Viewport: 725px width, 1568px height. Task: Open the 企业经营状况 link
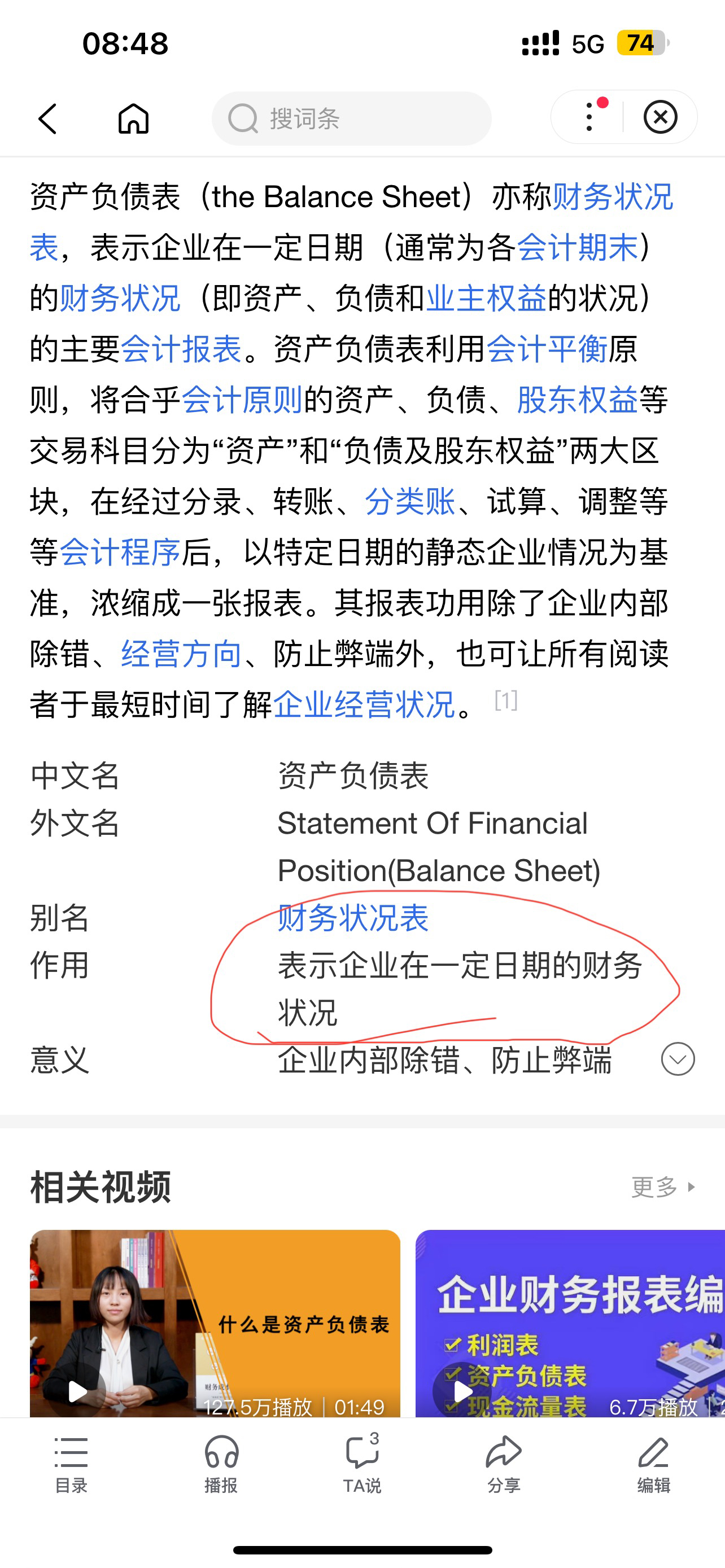pos(364,705)
